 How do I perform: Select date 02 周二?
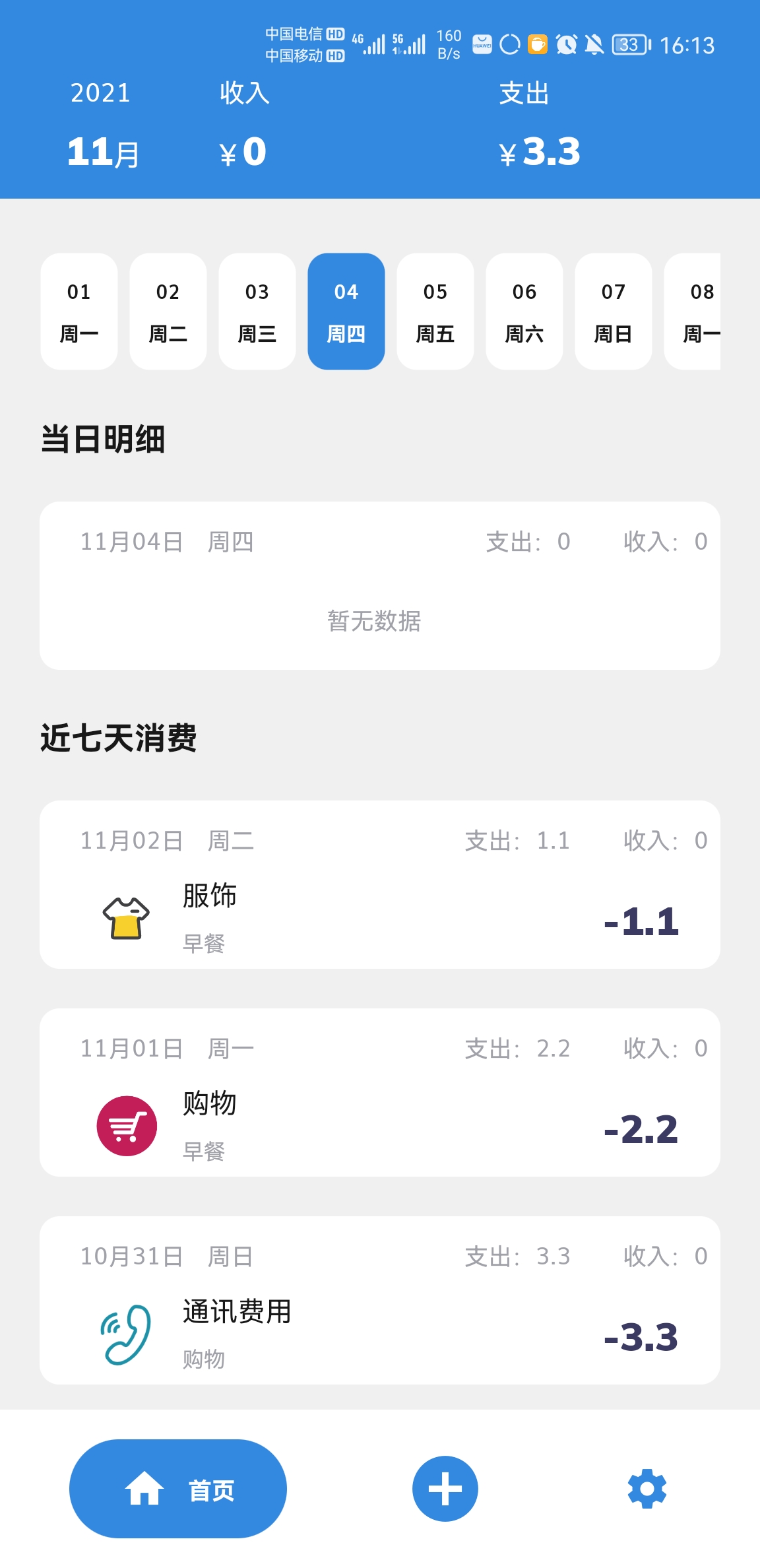[168, 311]
